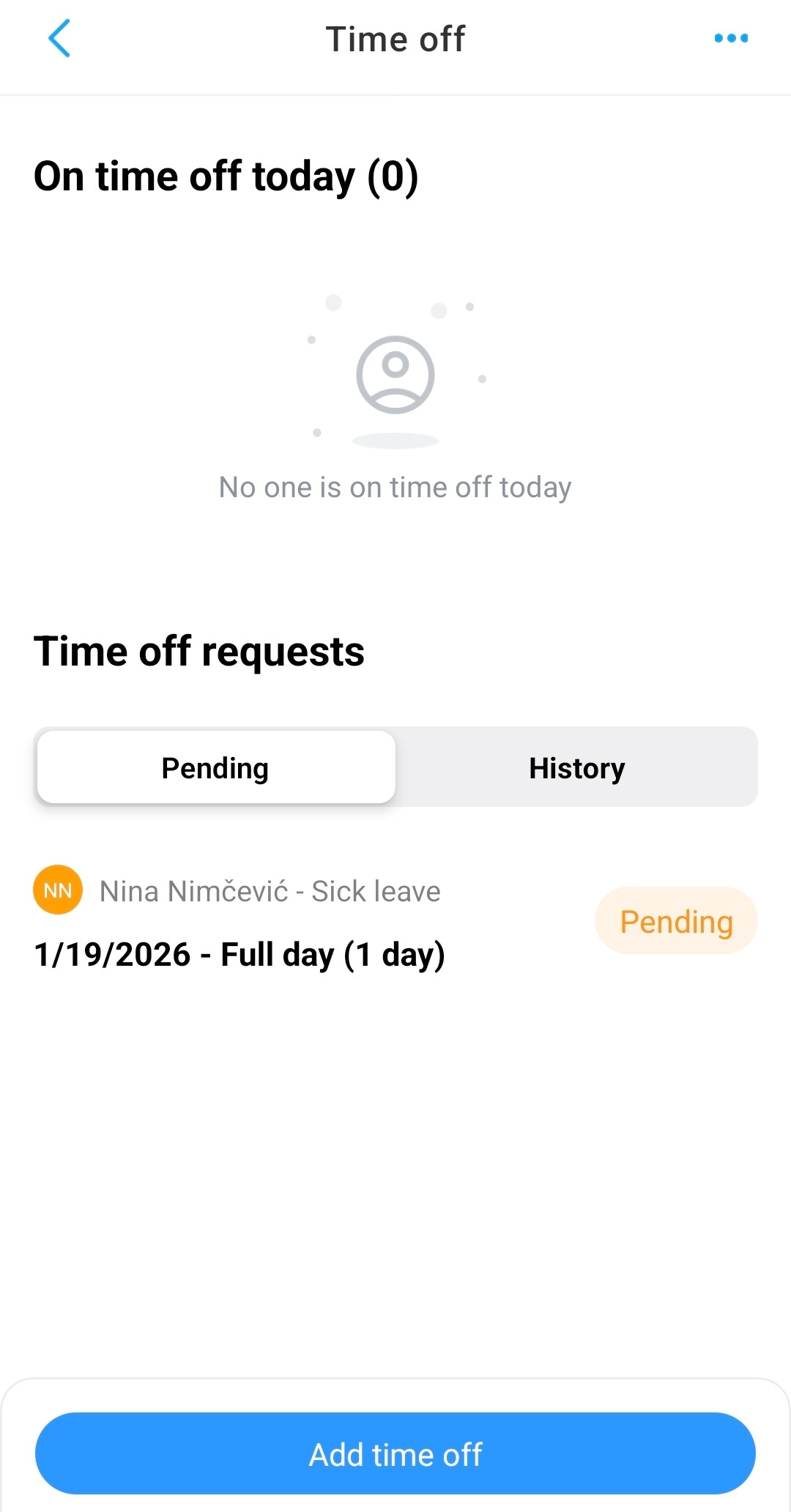Activate the History filter toggle
The height and width of the screenshot is (1512, 791).
pos(576,767)
